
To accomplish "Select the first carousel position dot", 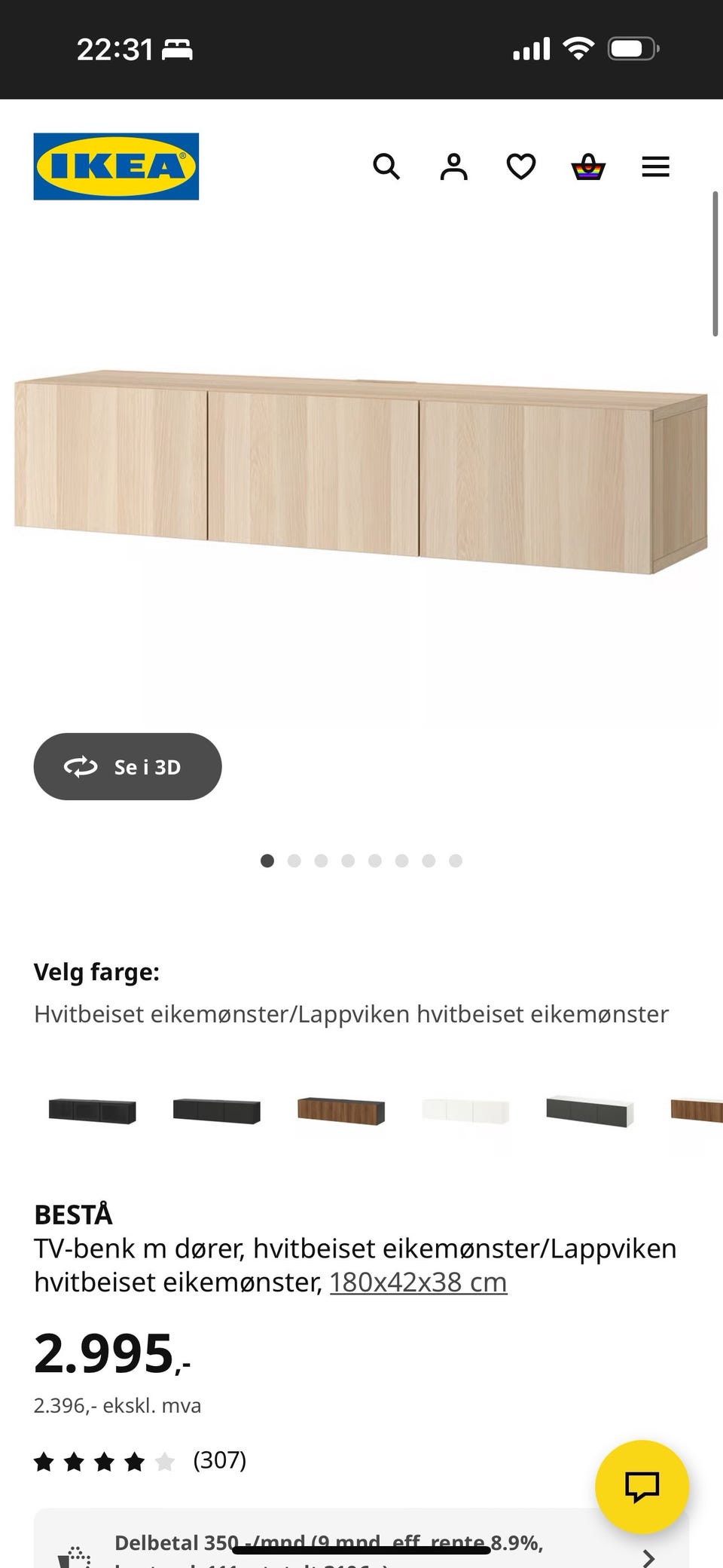I will [267, 860].
